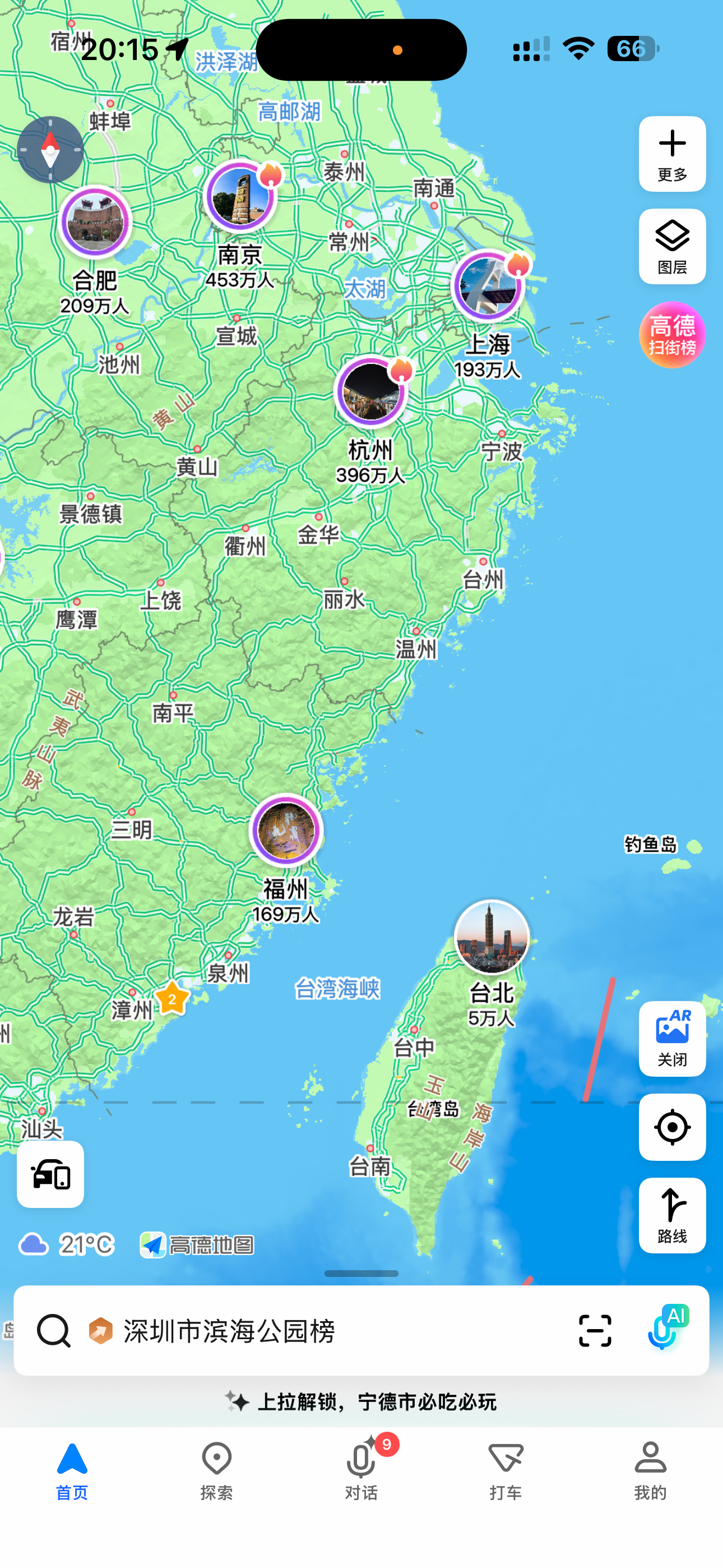Screen dimensions: 723x1568
Task: Tap the locate-me crosshair button
Action: click(673, 1127)
